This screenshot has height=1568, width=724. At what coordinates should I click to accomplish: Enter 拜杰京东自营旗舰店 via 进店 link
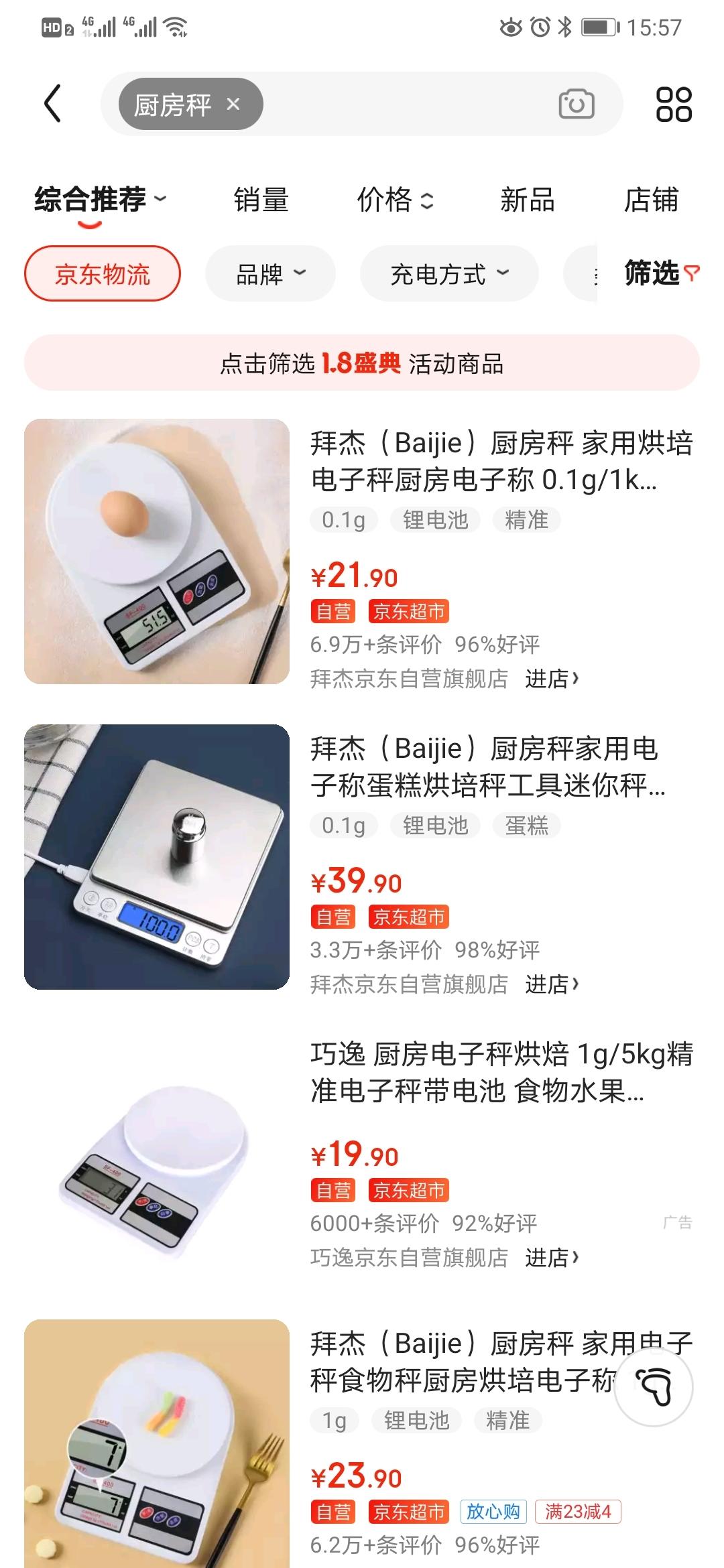coord(552,679)
